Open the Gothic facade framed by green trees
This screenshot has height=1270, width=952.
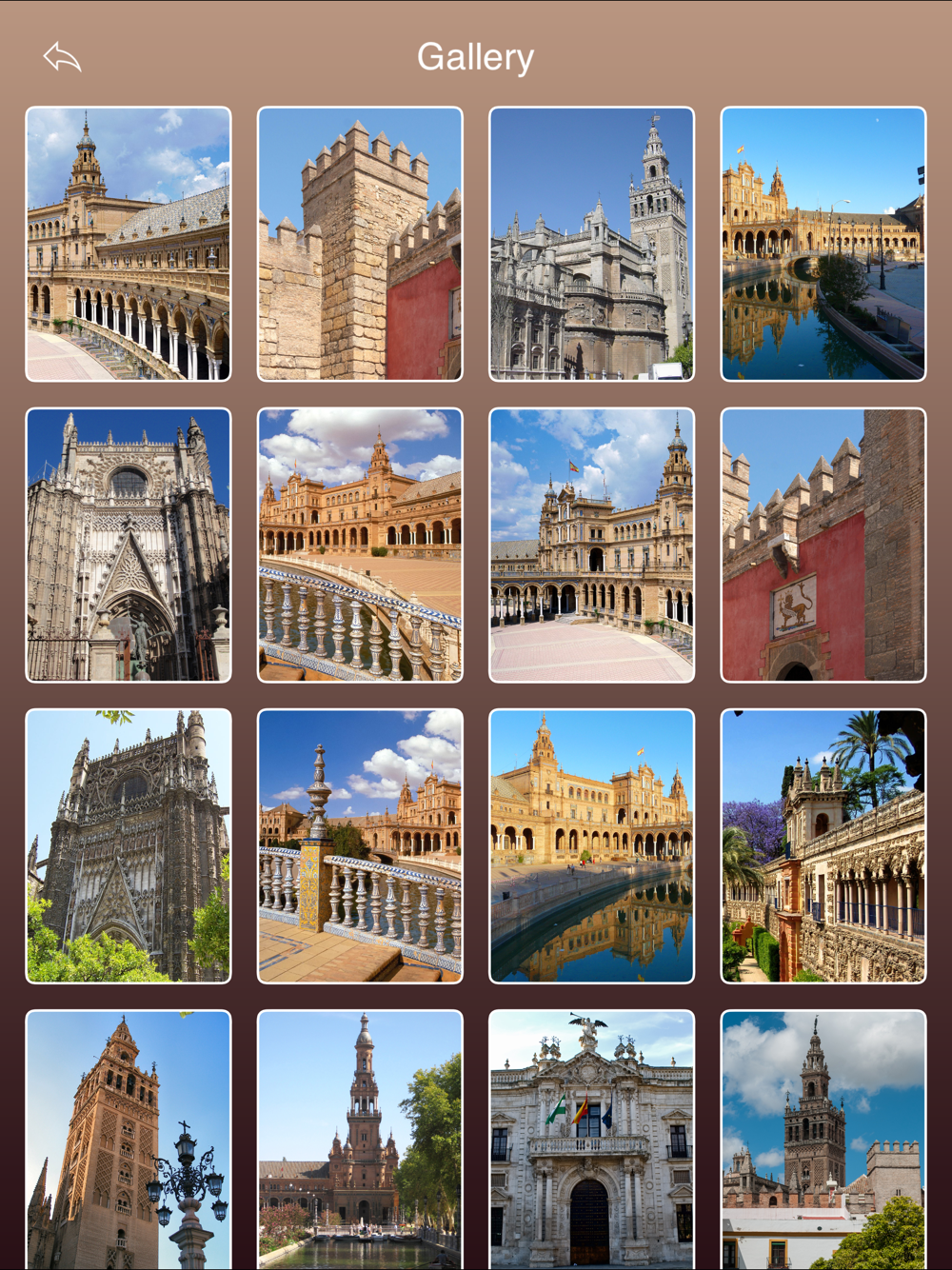coord(129,845)
